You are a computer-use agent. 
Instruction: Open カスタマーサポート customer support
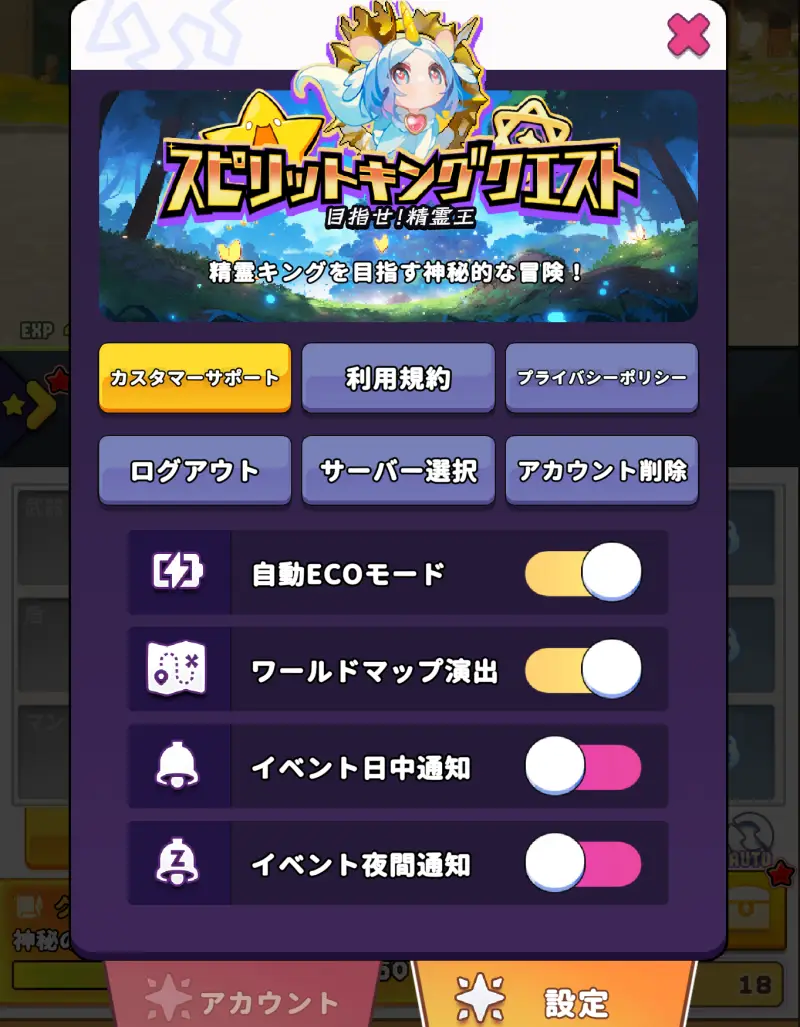click(195, 378)
